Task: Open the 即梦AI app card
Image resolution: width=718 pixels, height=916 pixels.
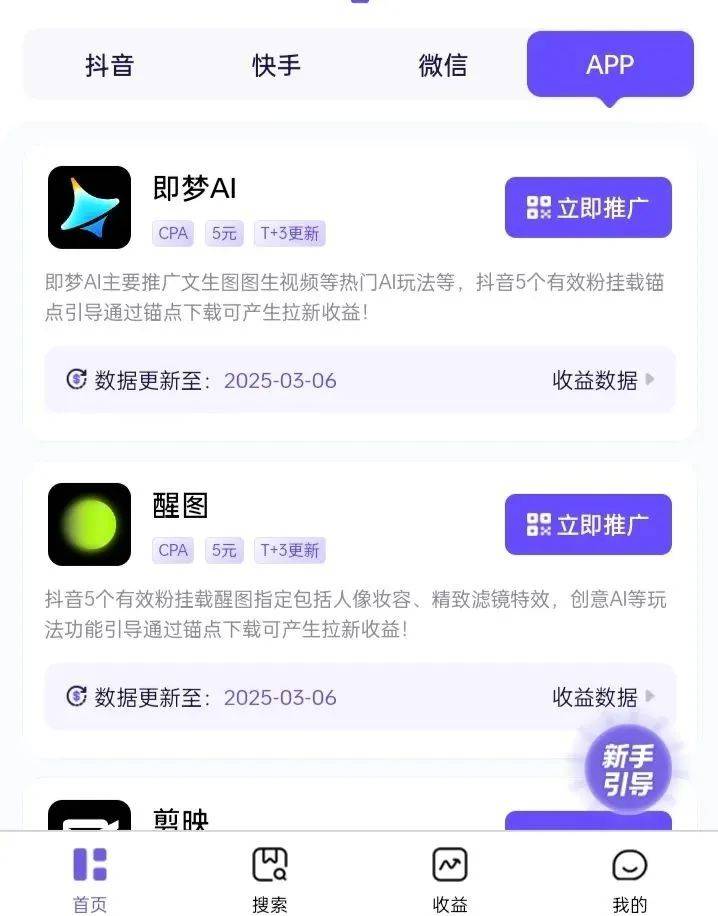Action: pos(195,189)
